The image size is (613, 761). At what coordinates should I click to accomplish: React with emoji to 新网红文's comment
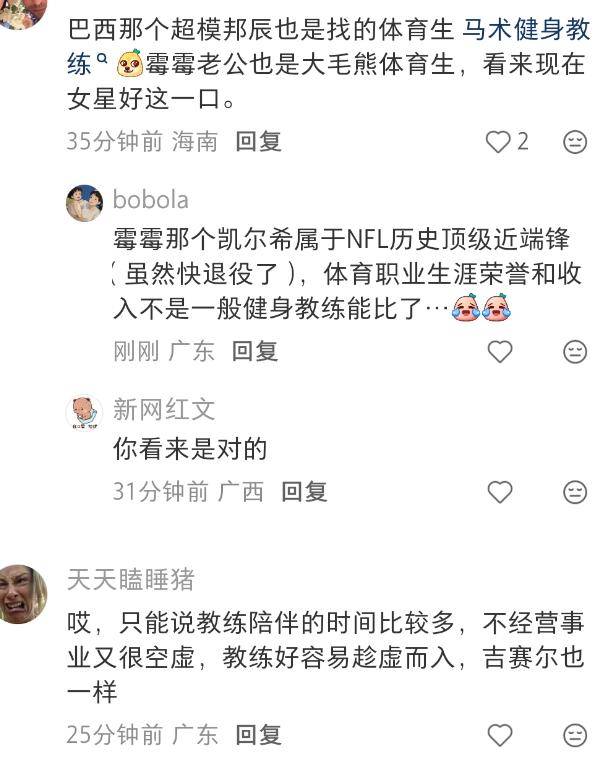click(575, 492)
